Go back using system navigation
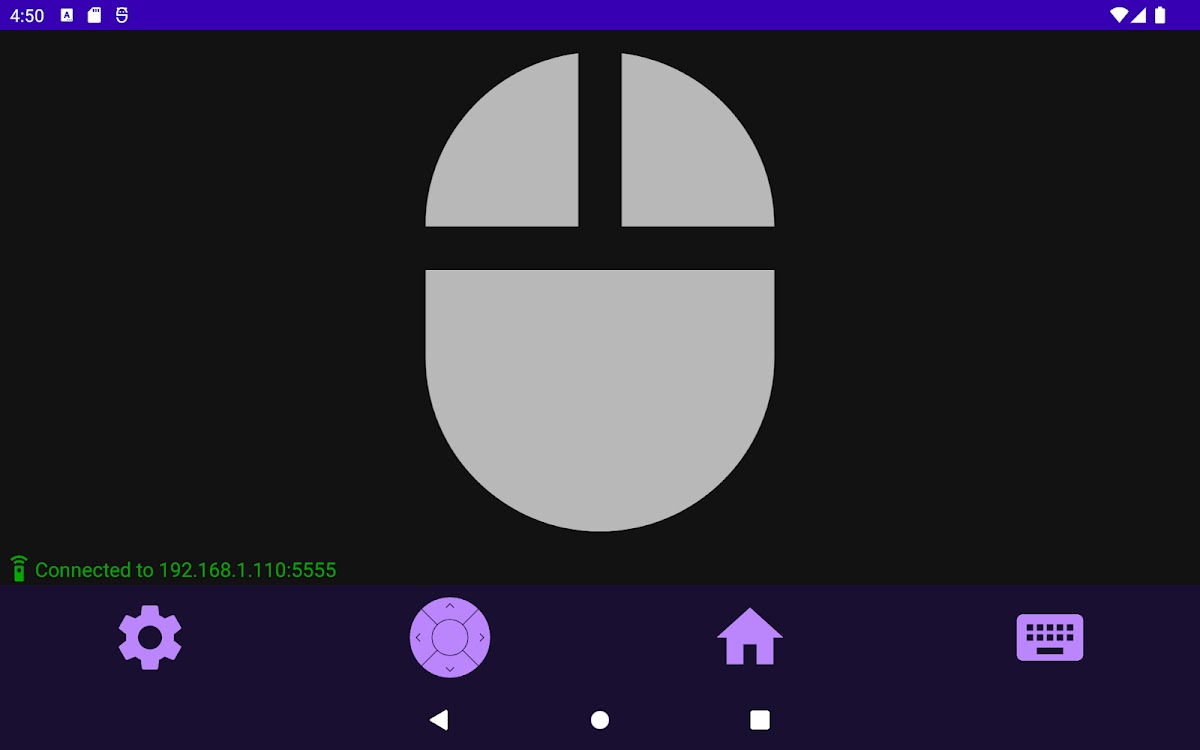The height and width of the screenshot is (750, 1200). coord(438,720)
